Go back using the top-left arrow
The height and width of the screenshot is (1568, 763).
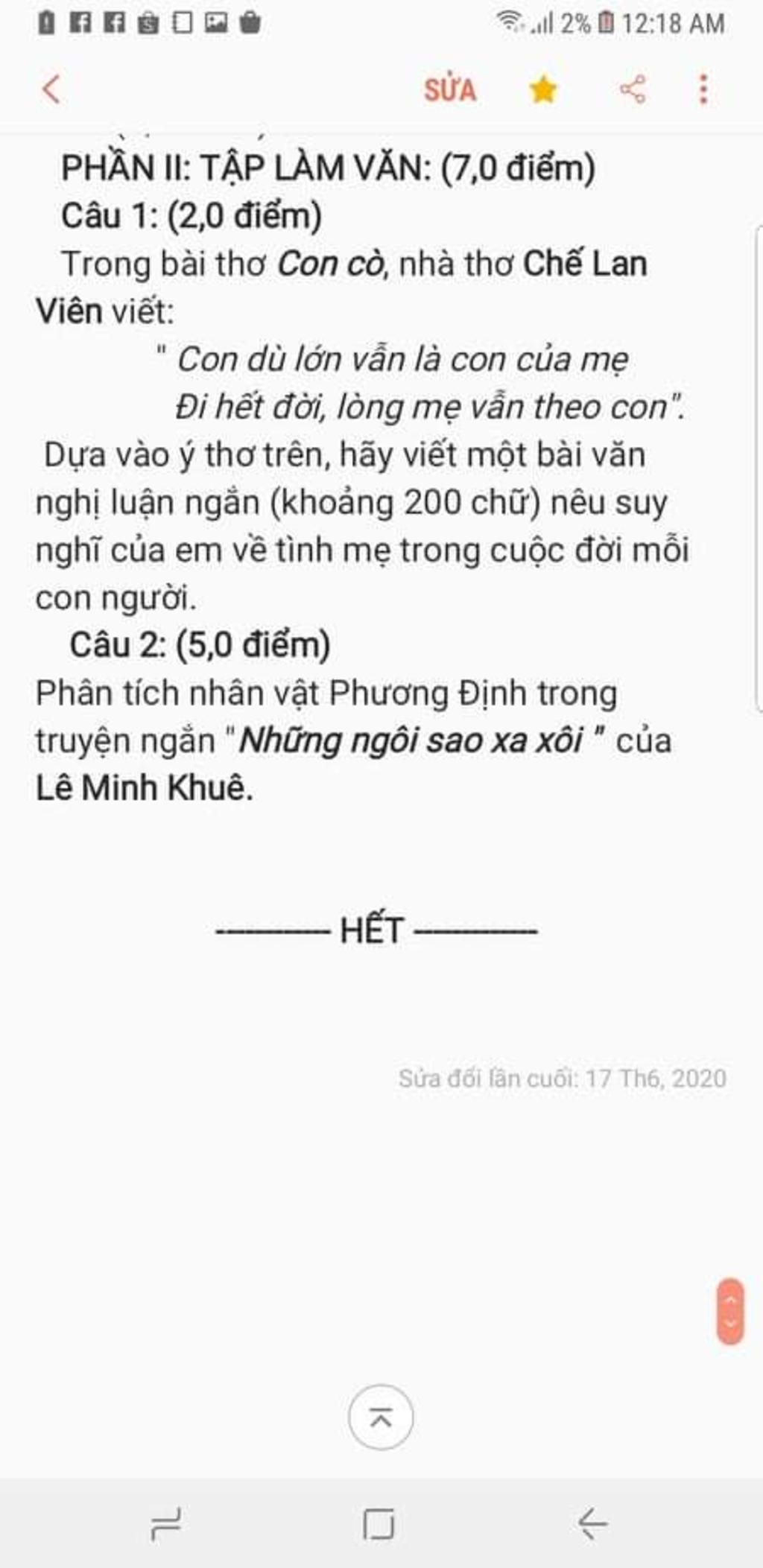pos(51,89)
